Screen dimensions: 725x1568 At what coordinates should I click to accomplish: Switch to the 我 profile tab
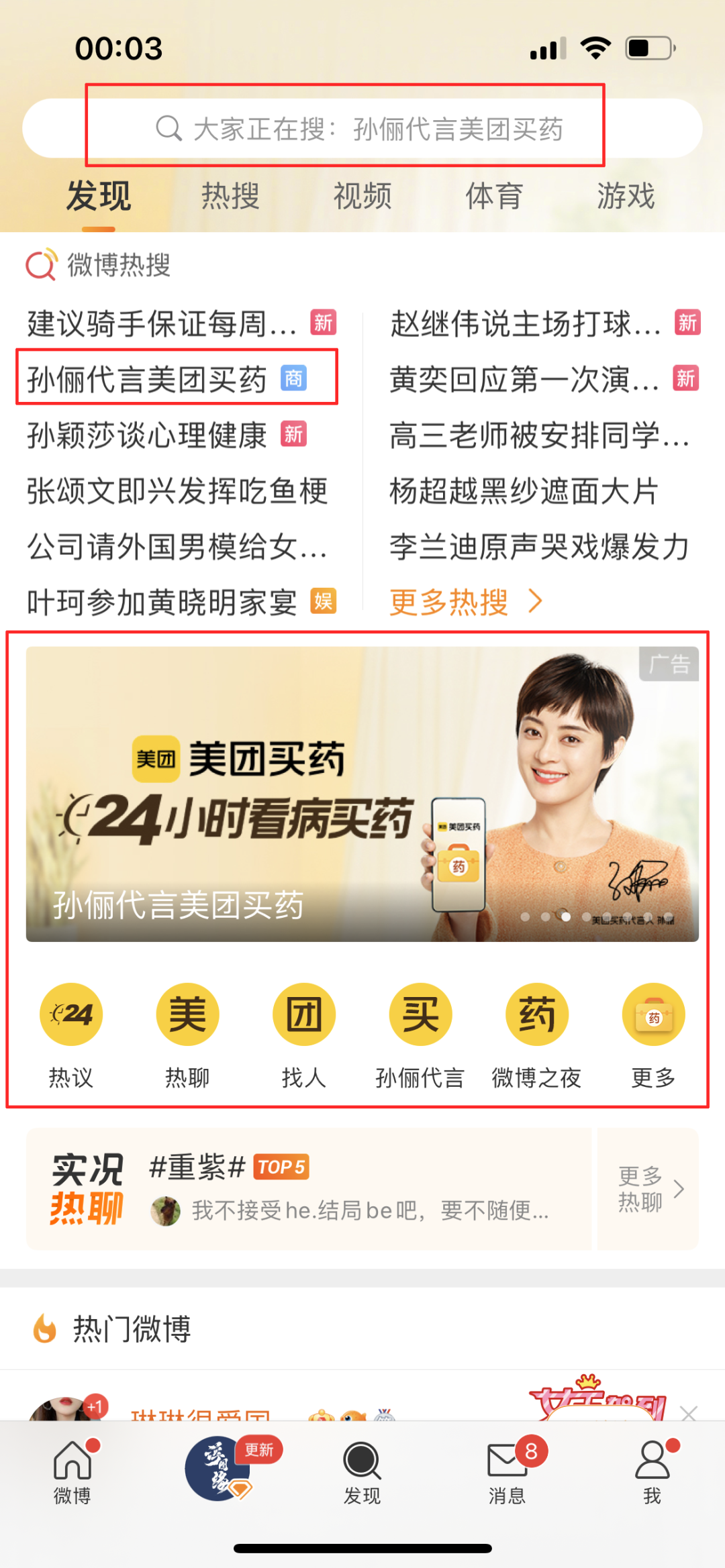(x=652, y=1468)
